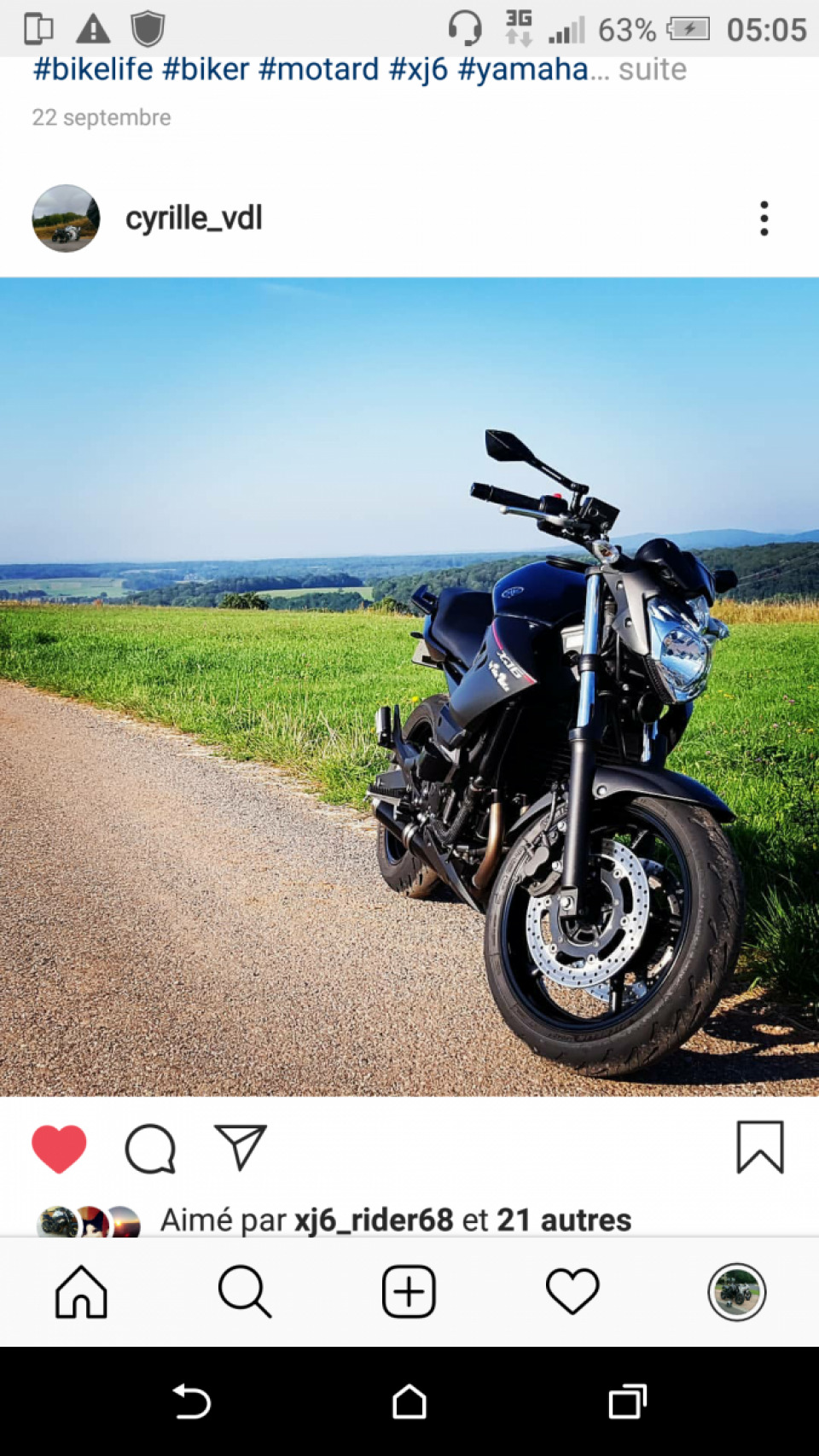
Task: Bookmark cyrille_vdl's motorcycle post
Action: pos(759,1148)
